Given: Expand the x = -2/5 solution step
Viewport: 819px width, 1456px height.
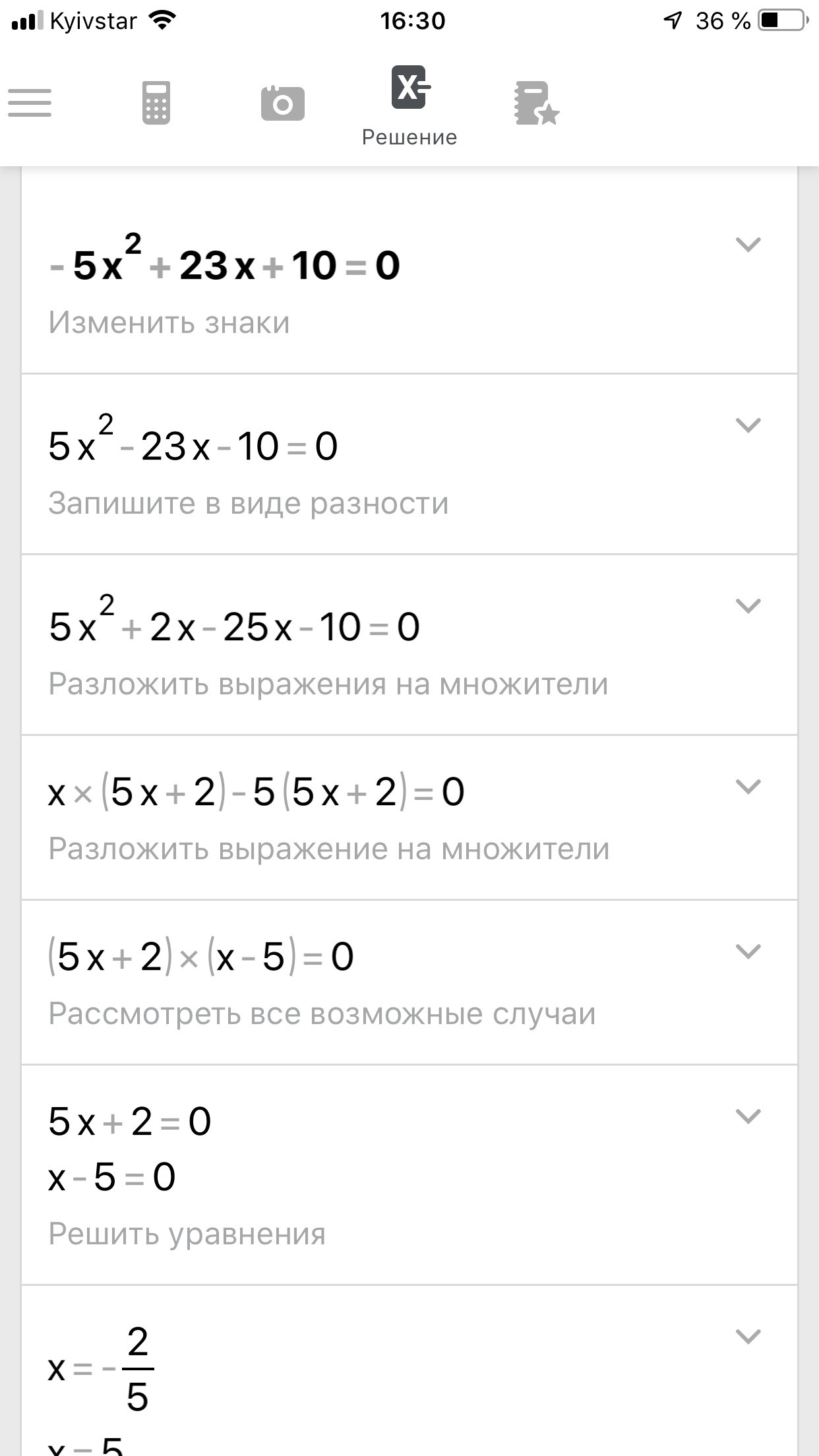Looking at the screenshot, I should click(748, 1337).
